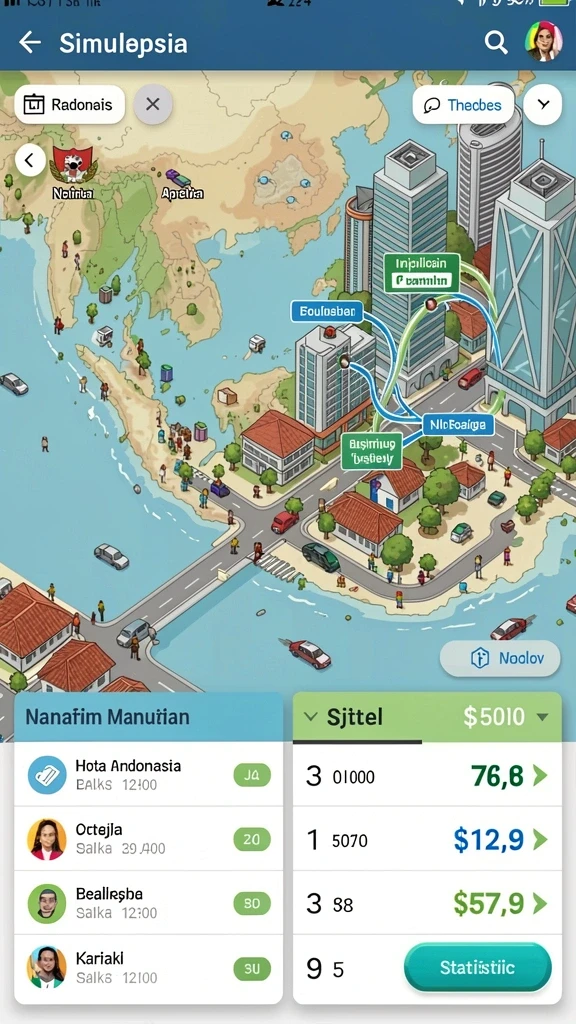Image resolution: width=576 pixels, height=1024 pixels.
Task: Open the Thecbes chat chip
Action: point(463,105)
